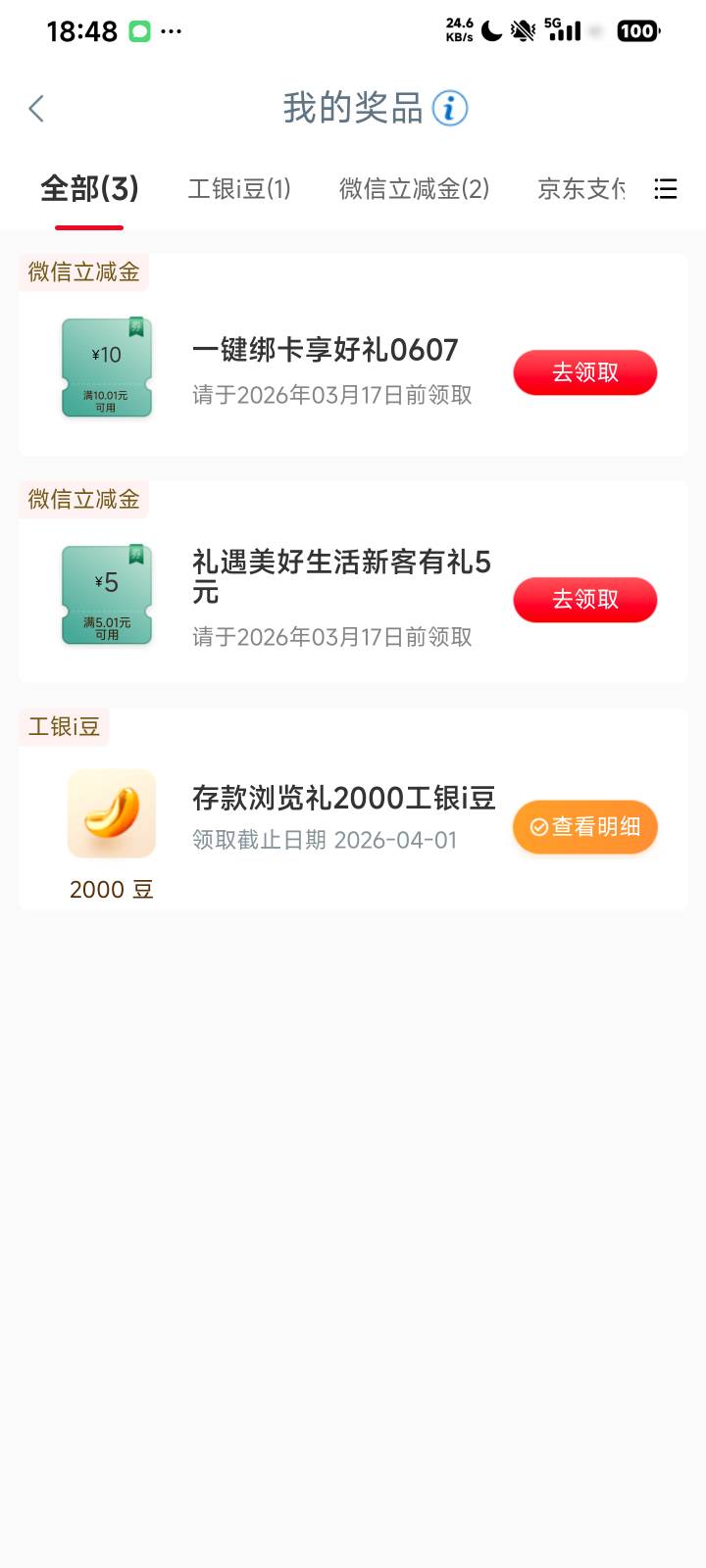Switch to the 工银i豆(1) tab
This screenshot has height=1568, width=706.
(x=239, y=188)
